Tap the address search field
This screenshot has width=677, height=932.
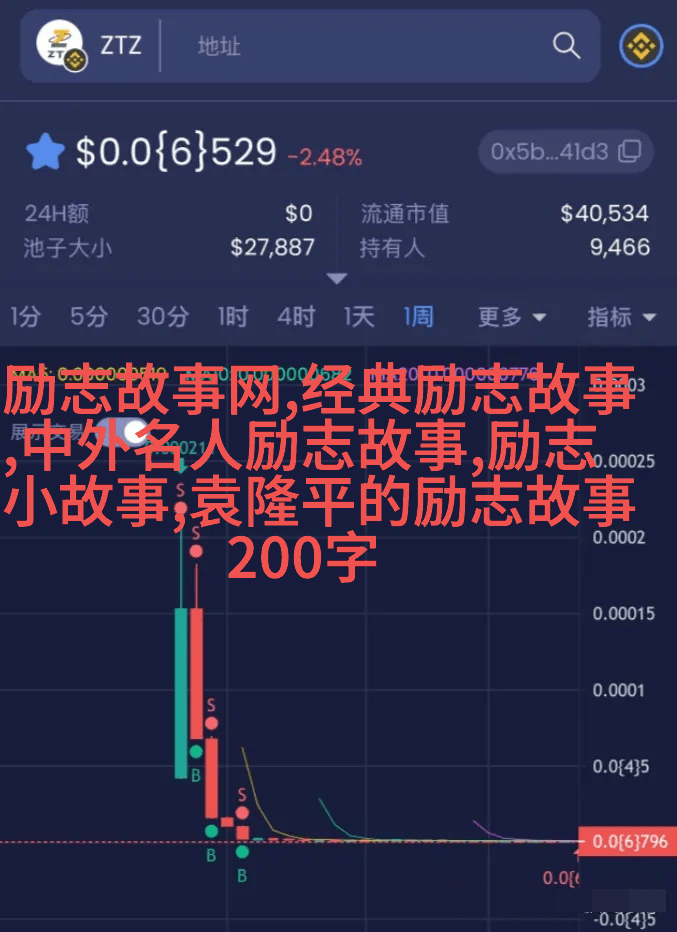[x=360, y=46]
